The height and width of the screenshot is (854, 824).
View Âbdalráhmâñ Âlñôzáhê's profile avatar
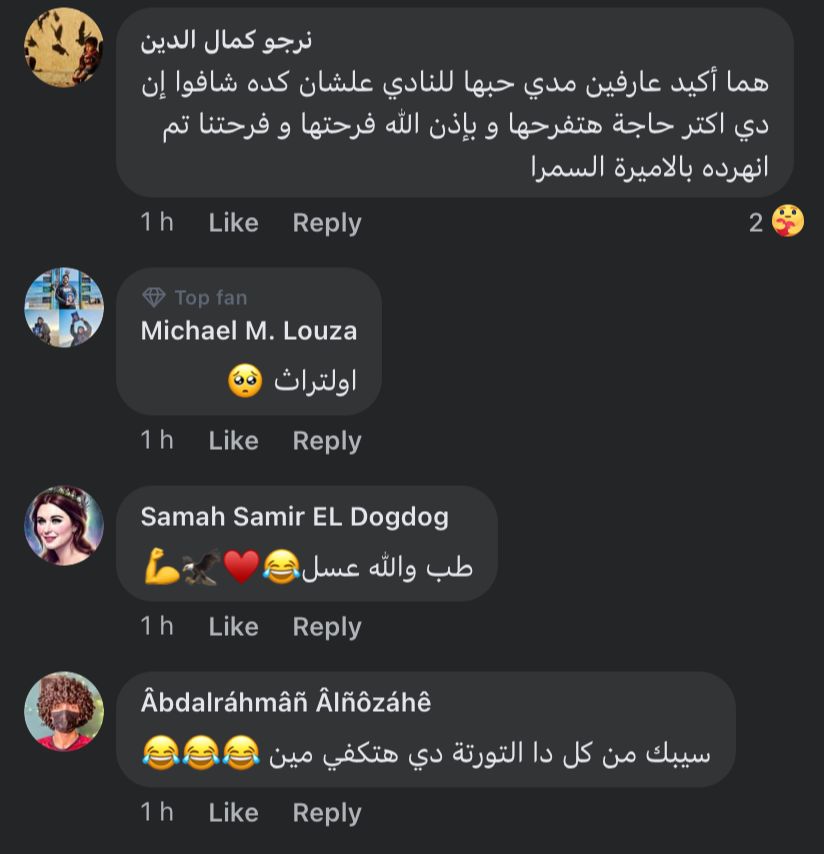point(64,711)
